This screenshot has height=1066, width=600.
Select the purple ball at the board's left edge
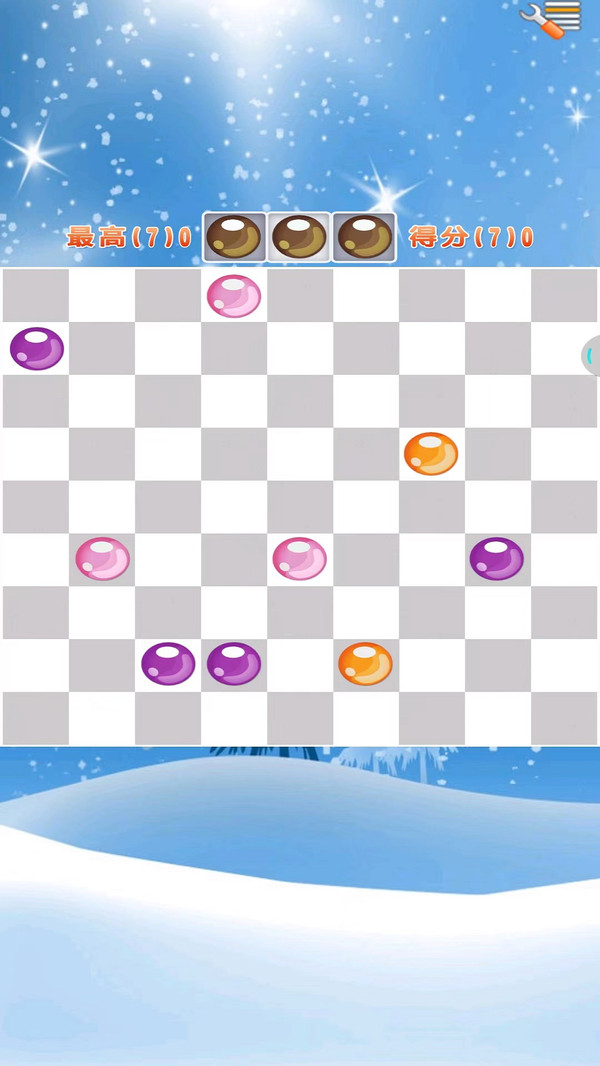pos(37,349)
